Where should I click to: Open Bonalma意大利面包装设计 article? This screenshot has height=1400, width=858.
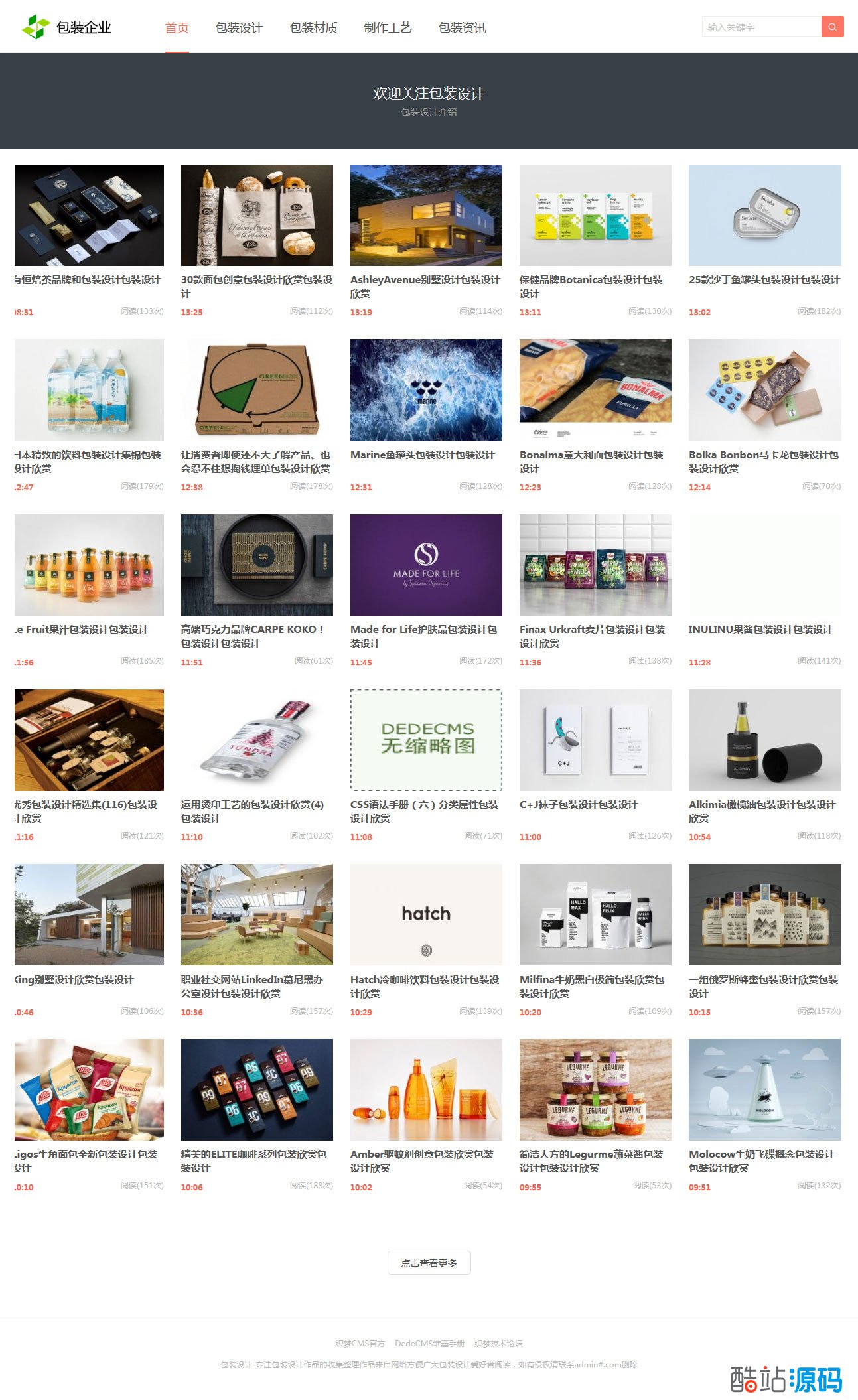pos(595,389)
